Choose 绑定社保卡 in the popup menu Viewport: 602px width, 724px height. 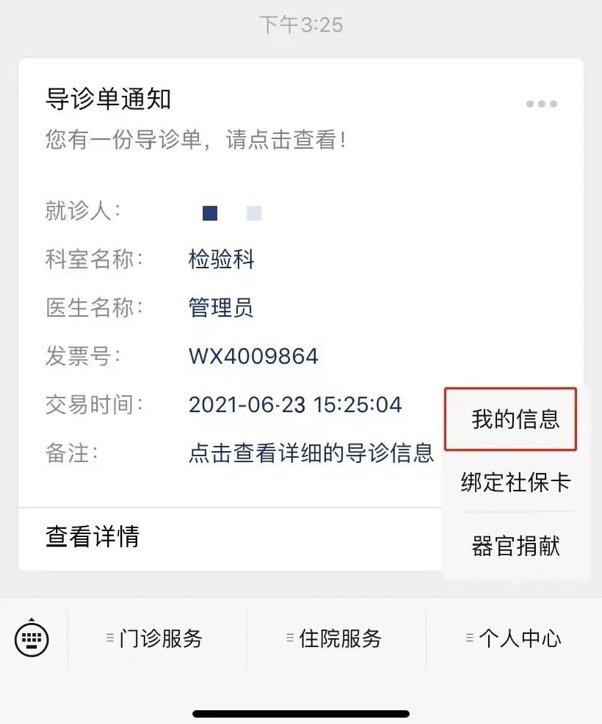point(515,482)
